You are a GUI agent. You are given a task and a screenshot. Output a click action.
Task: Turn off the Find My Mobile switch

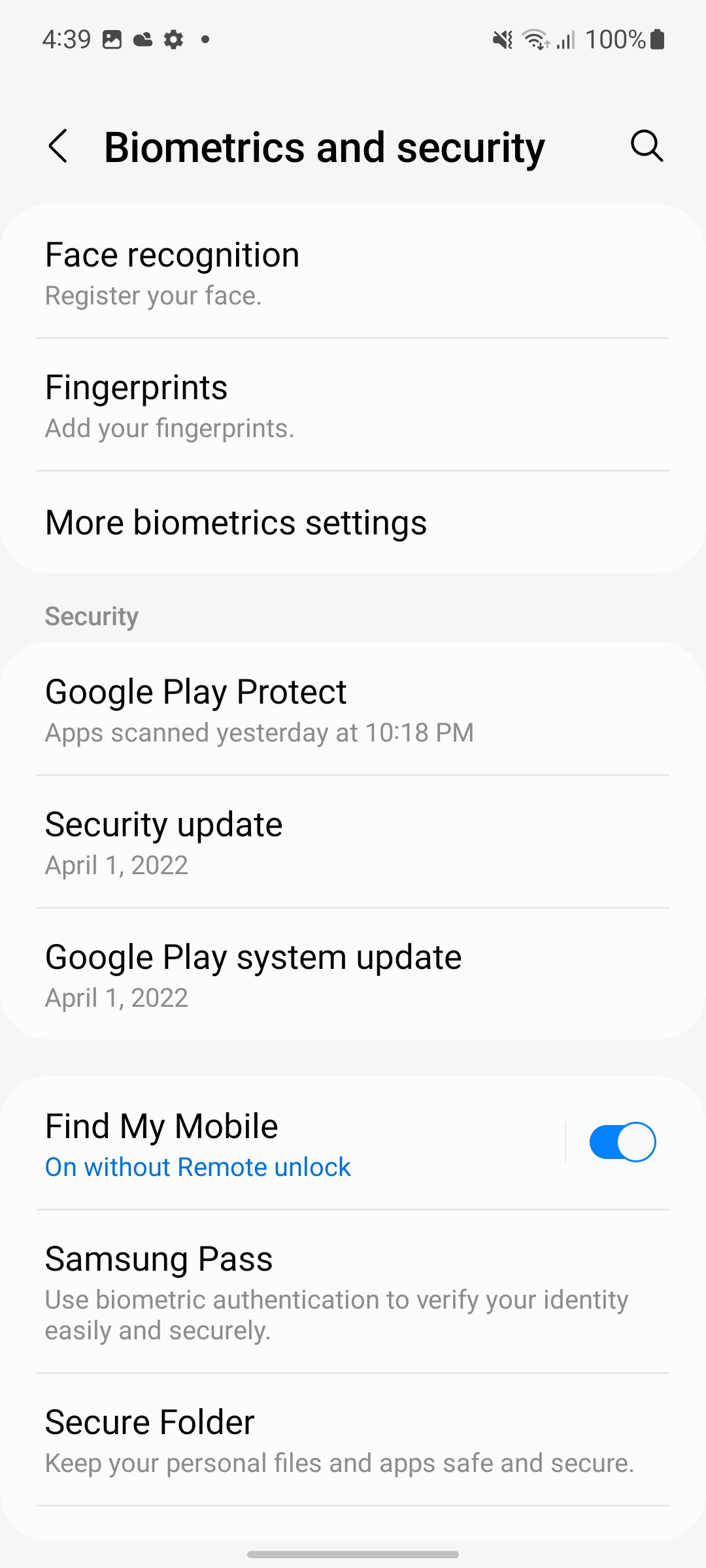coord(622,1142)
